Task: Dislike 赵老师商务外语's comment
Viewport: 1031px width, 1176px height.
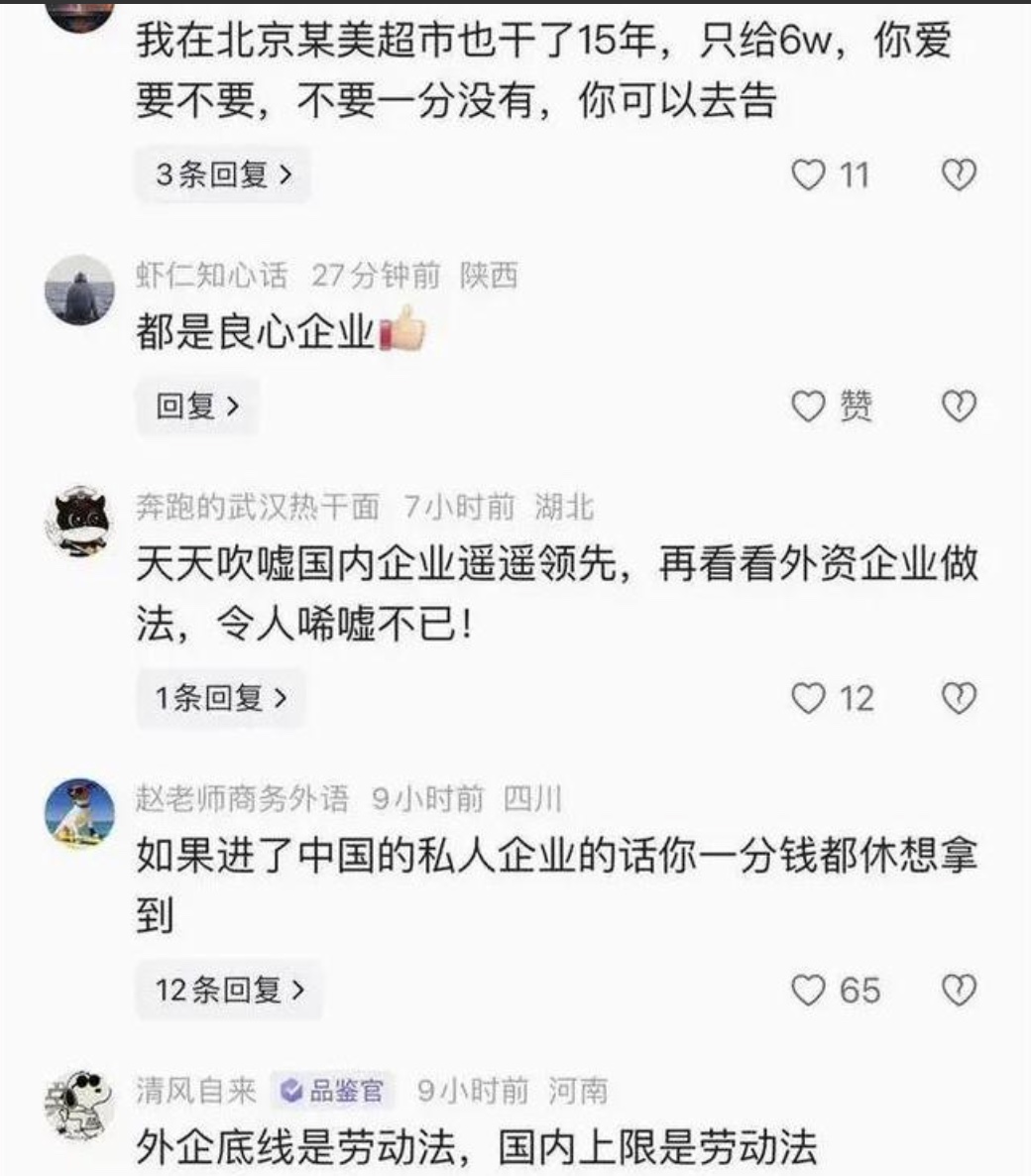Action: click(958, 990)
